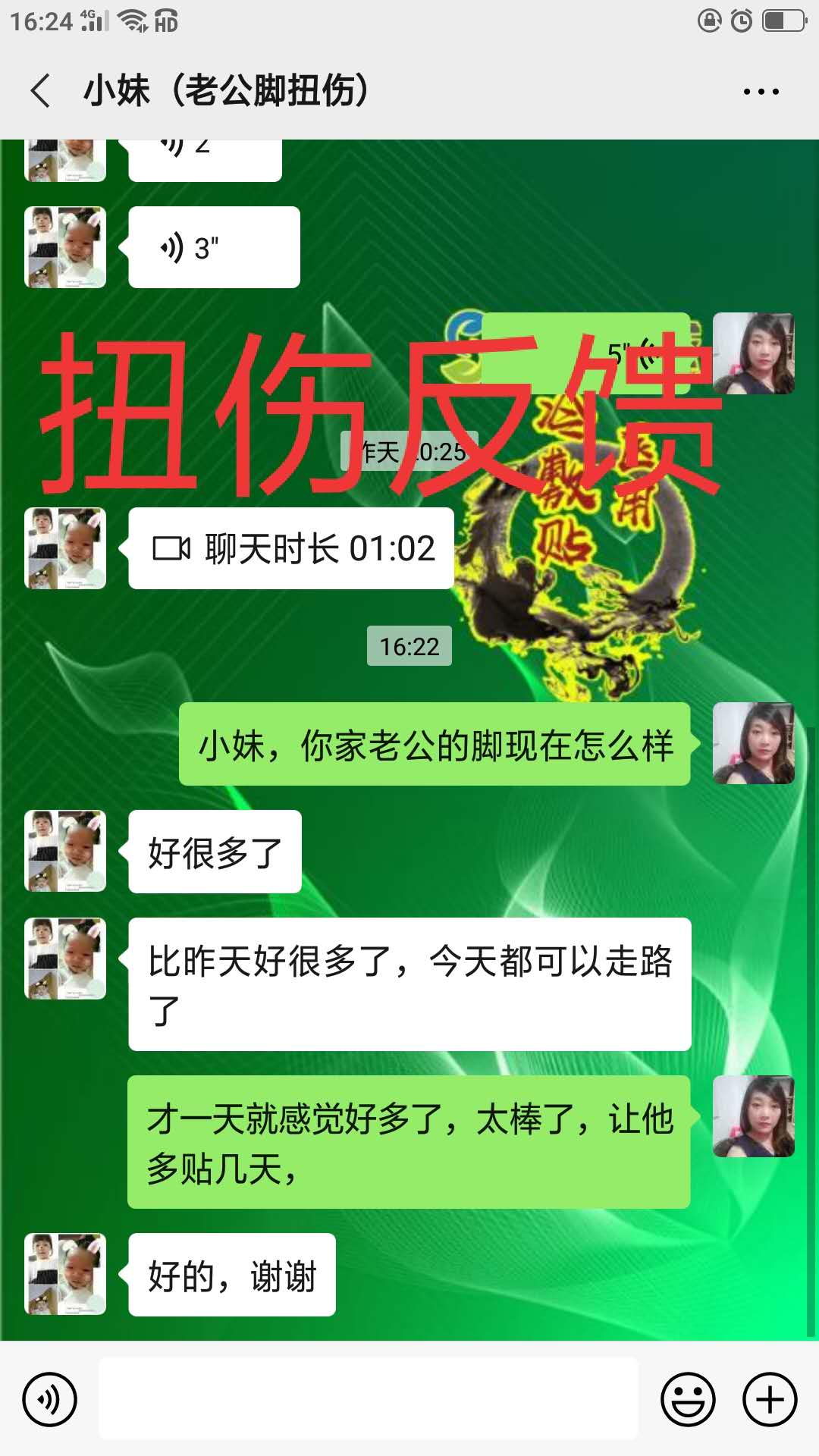Open the contact's avatar beside 好很多了
The image size is (819, 1456).
(x=65, y=851)
